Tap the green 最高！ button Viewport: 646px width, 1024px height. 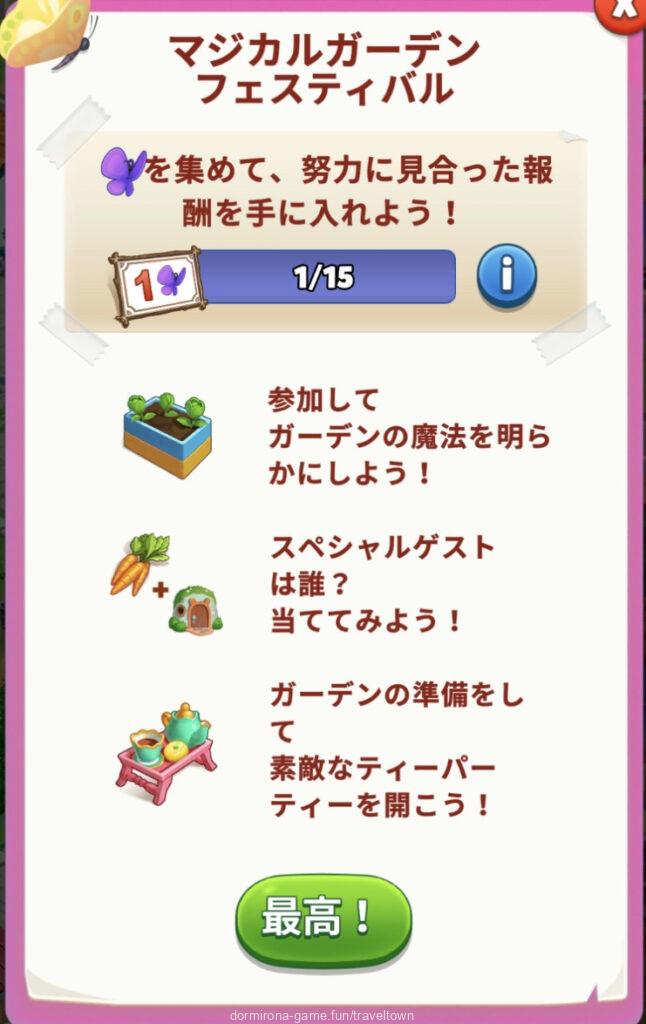[323, 917]
